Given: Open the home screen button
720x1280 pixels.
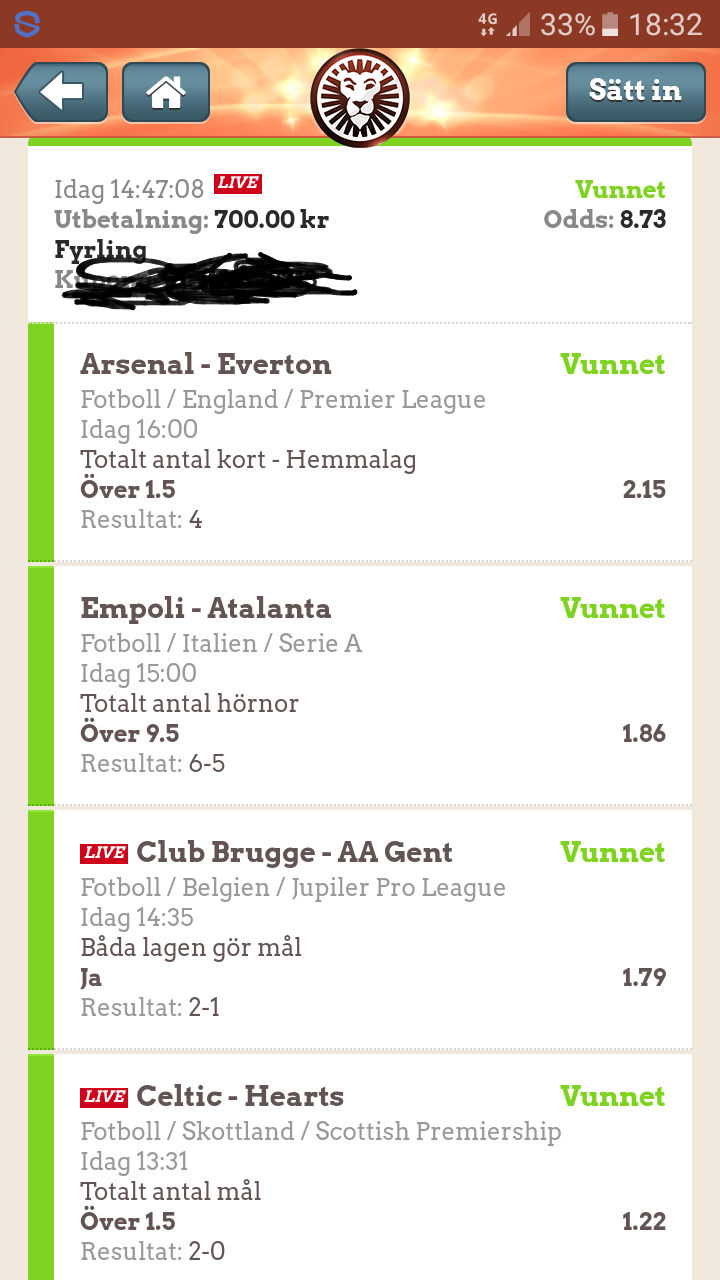Looking at the screenshot, I should pos(166,92).
